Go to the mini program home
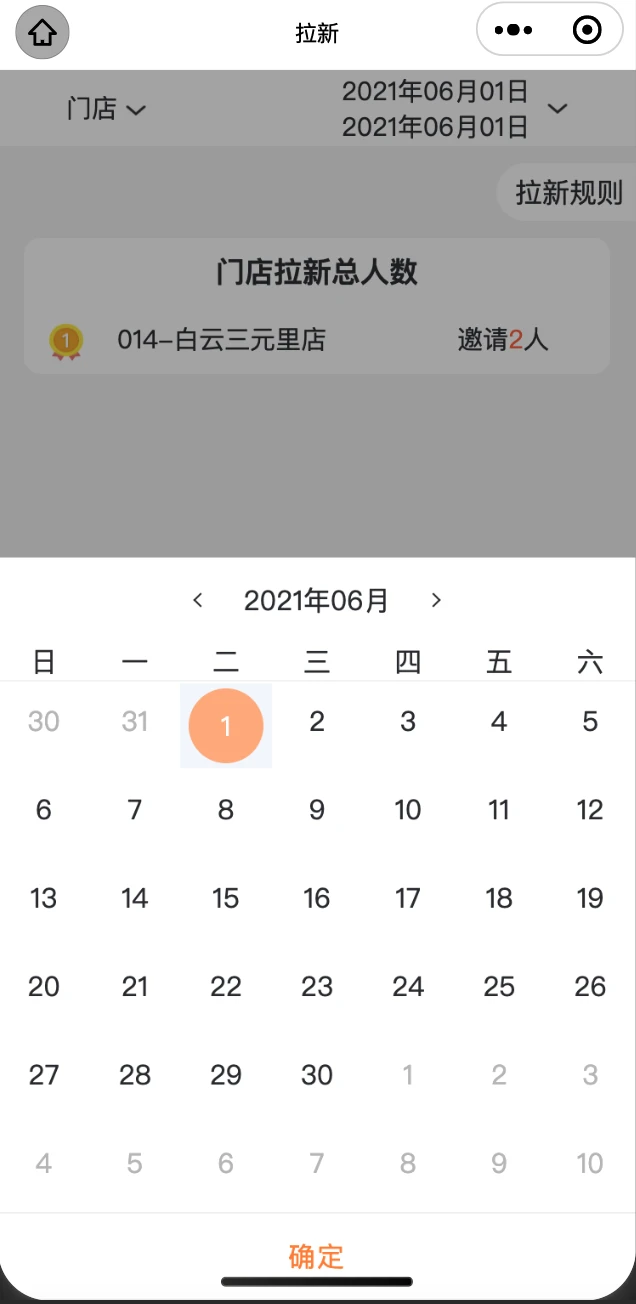636x1304 pixels. [x=42, y=33]
